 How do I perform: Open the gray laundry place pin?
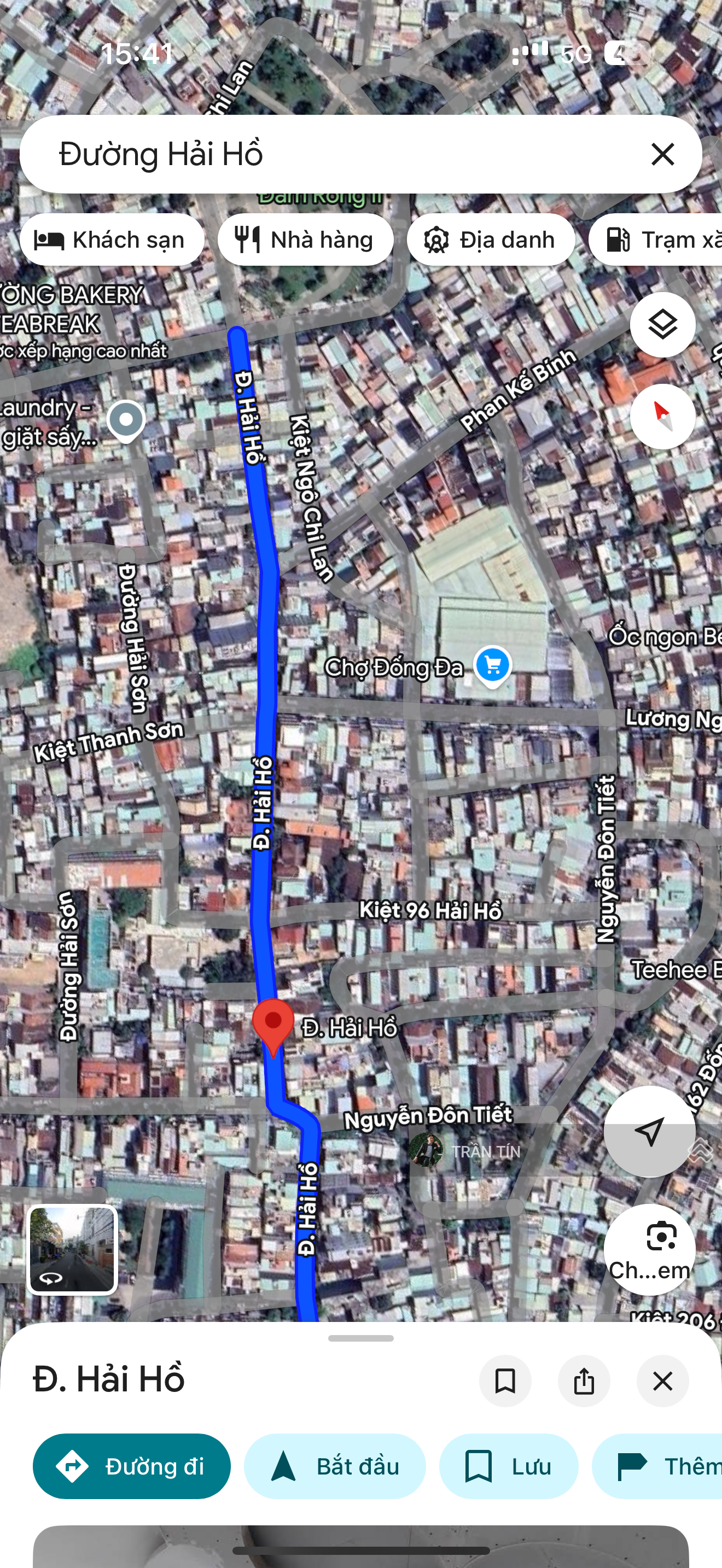click(x=126, y=420)
